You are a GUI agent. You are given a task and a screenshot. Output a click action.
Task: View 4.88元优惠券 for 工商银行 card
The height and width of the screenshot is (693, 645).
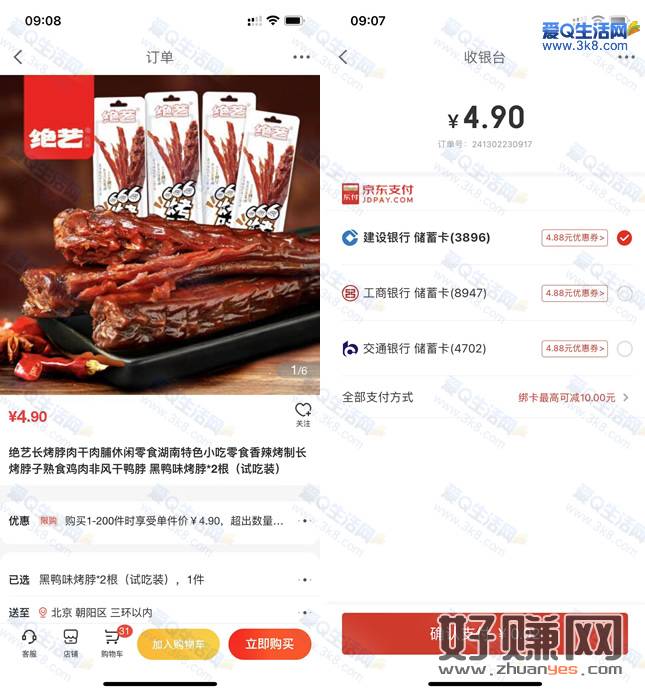coord(574,293)
